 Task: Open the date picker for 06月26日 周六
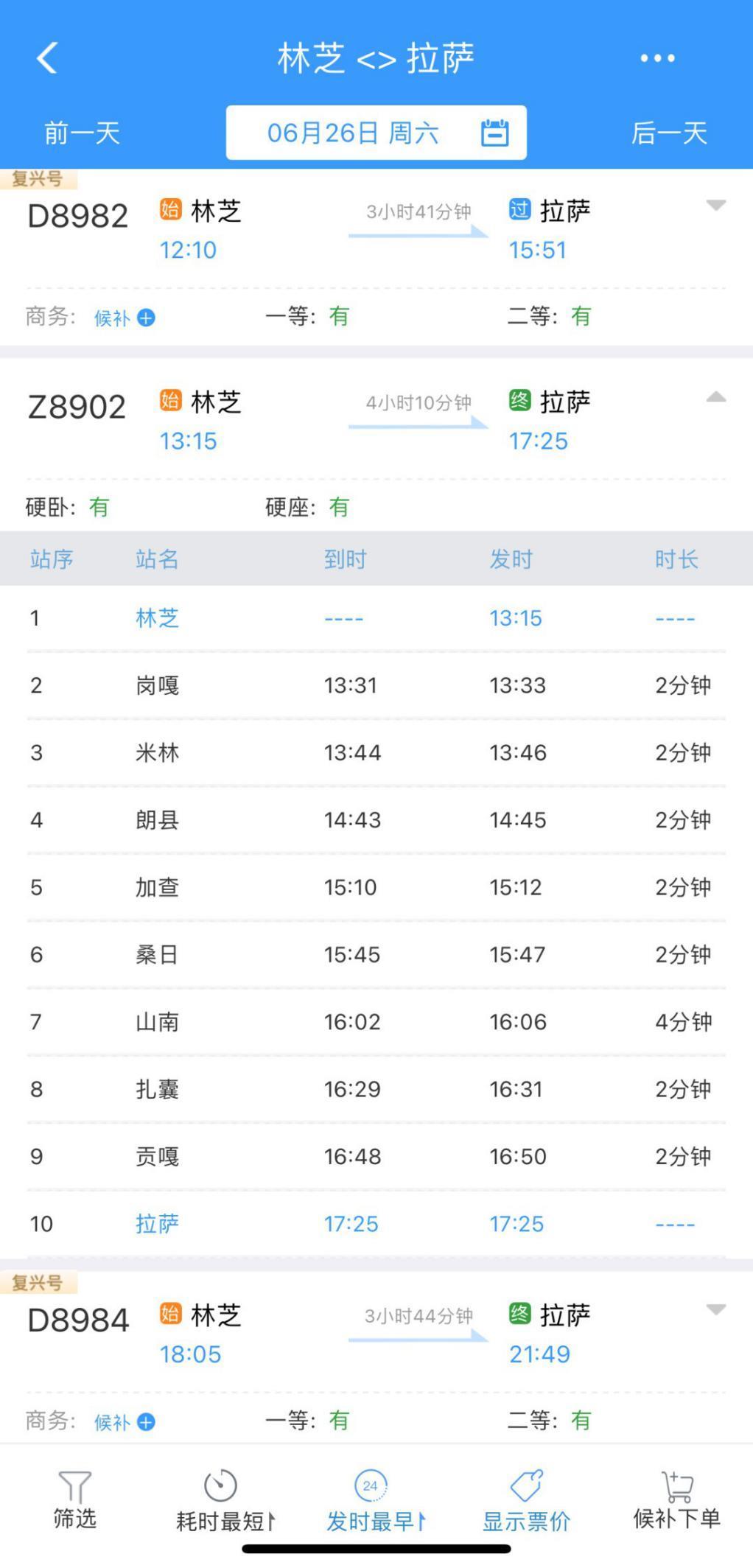376,133
